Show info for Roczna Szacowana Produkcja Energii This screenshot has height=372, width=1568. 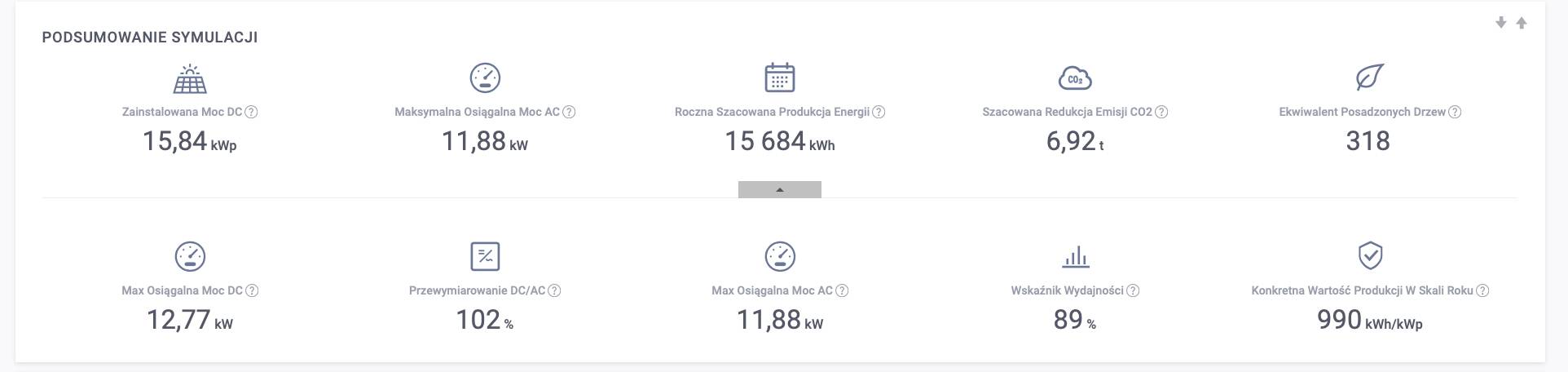[x=879, y=112]
